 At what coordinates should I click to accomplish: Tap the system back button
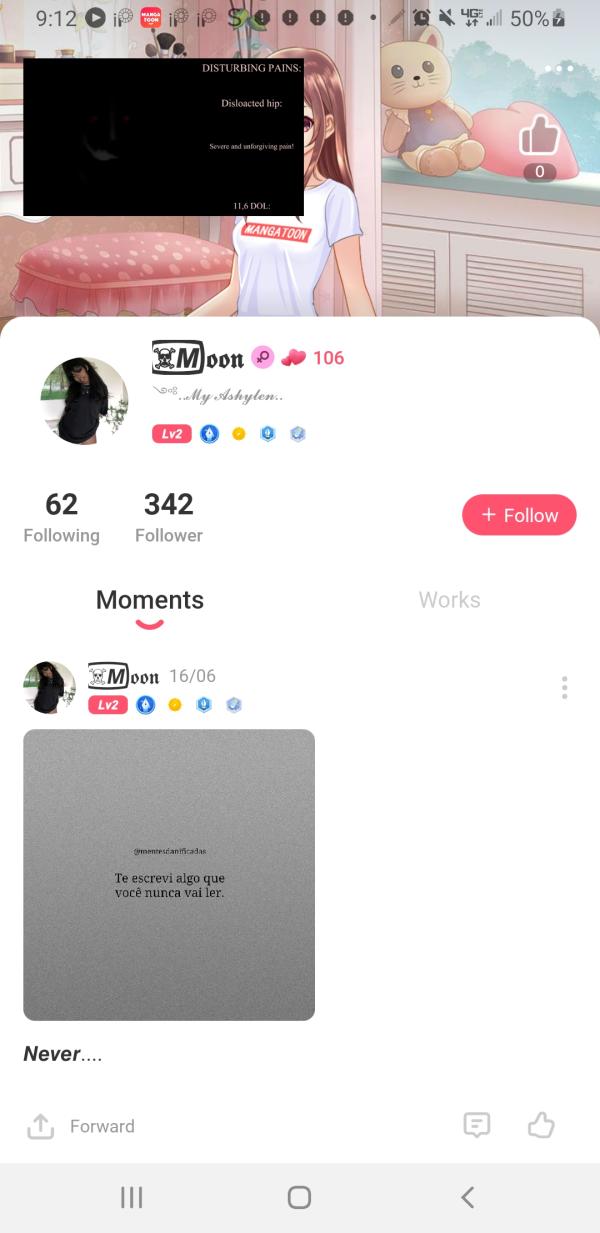click(x=467, y=1197)
